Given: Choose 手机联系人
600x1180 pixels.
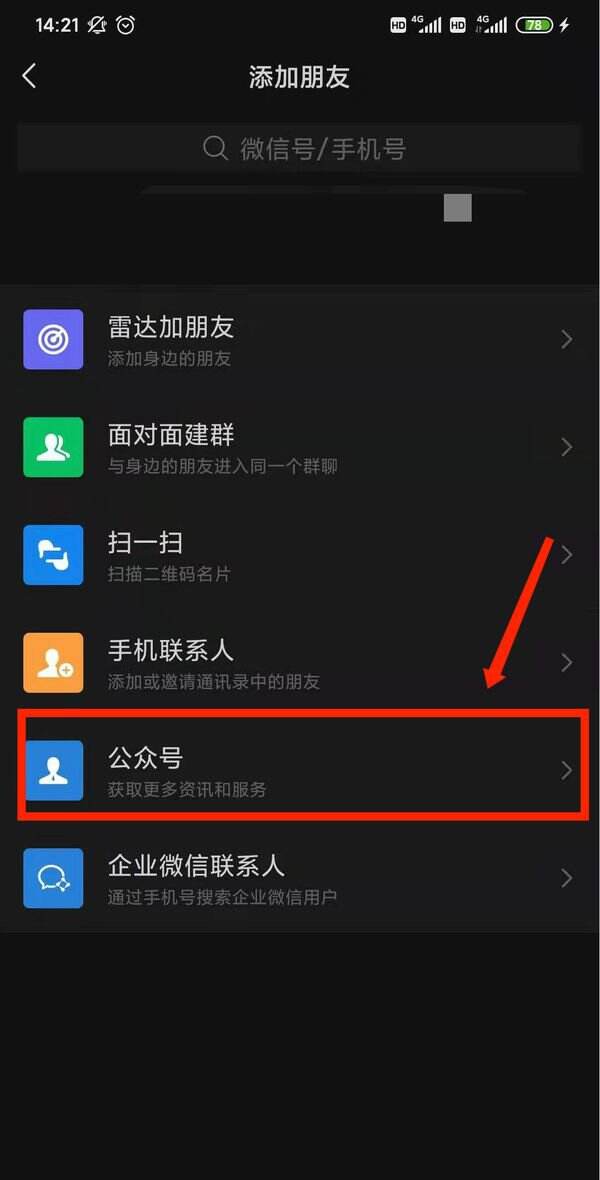Looking at the screenshot, I should (x=300, y=663).
